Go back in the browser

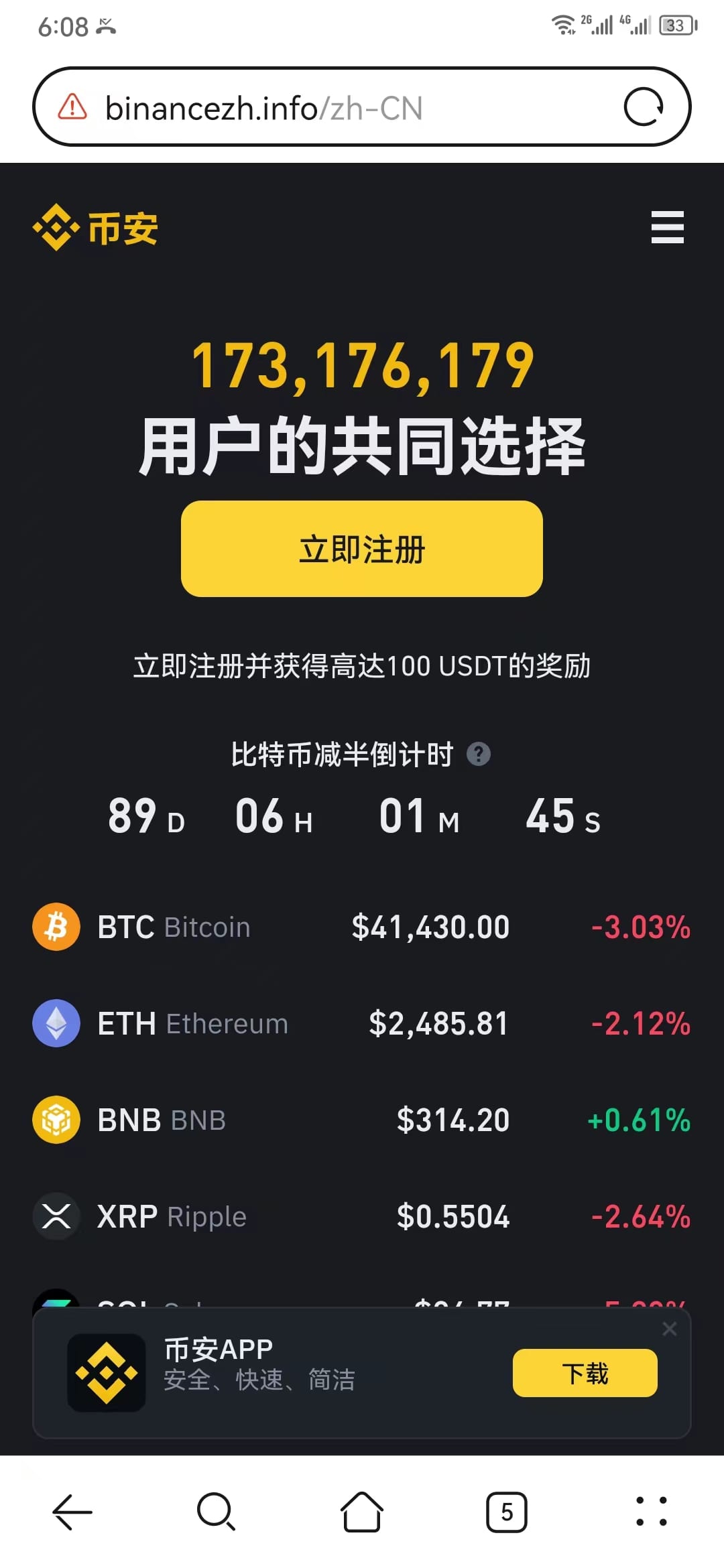72,1512
